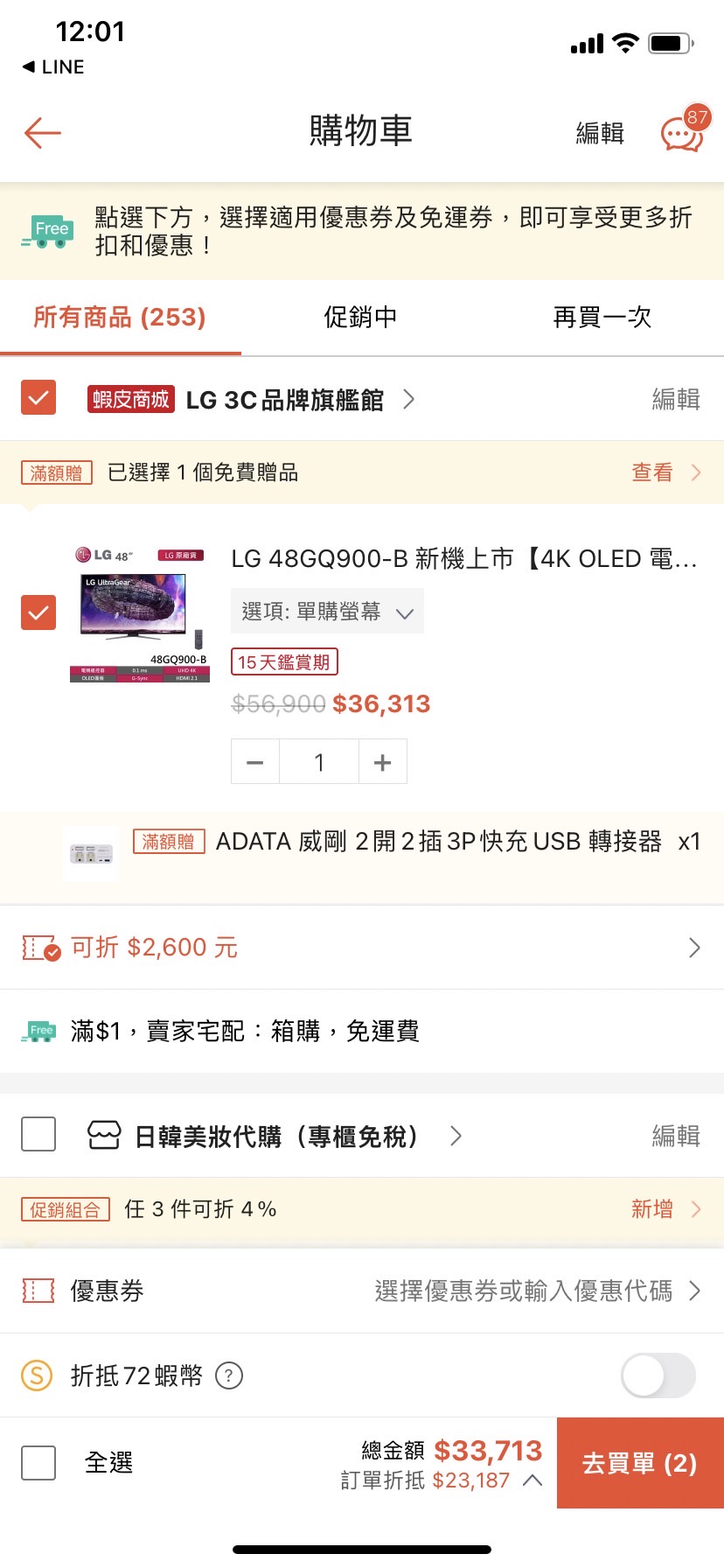
Task: Expand the 可折 $2,600 discount details
Action: coord(693,947)
